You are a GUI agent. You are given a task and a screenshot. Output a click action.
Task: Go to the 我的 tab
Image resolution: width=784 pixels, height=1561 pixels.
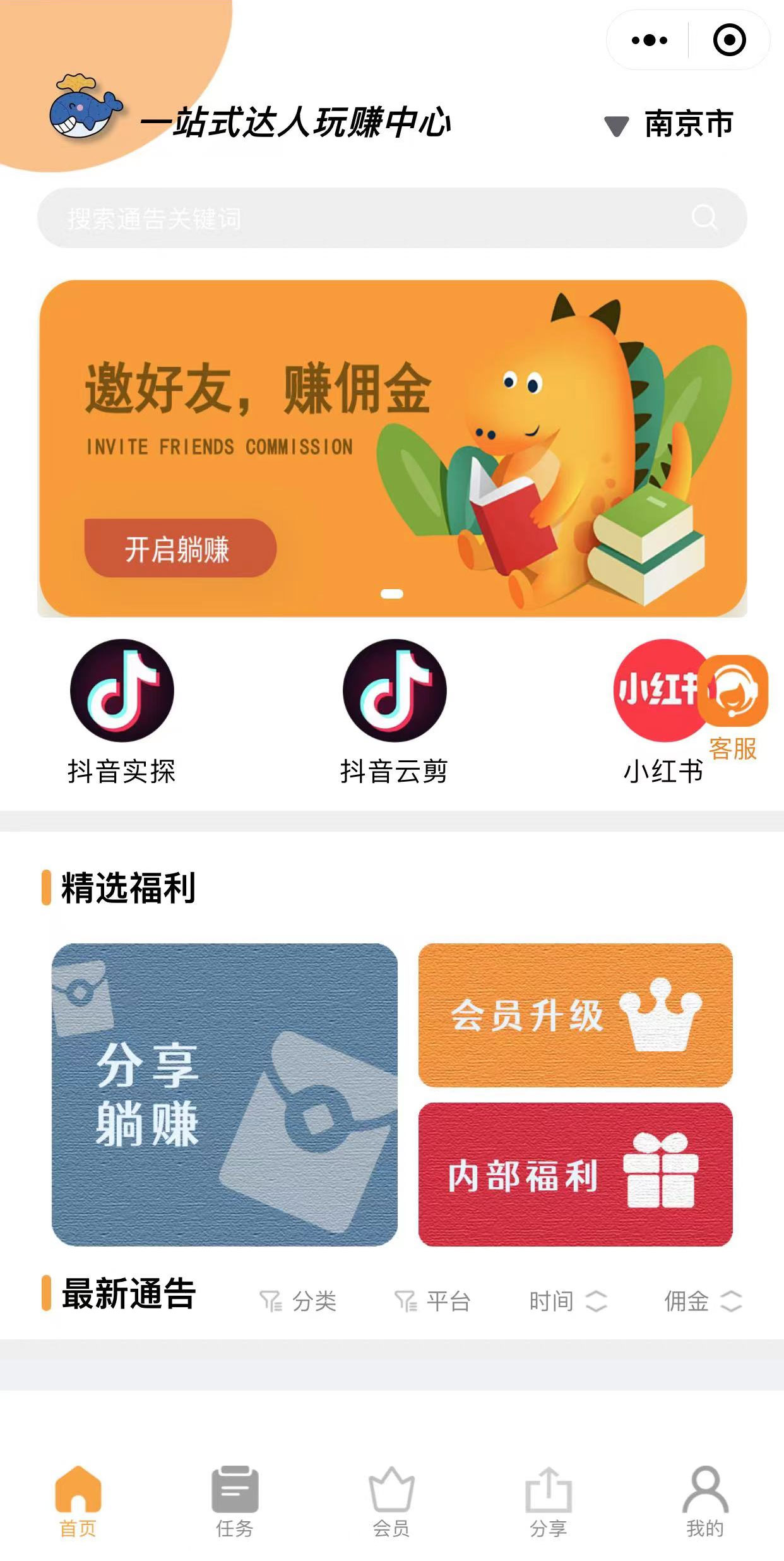(705, 1502)
